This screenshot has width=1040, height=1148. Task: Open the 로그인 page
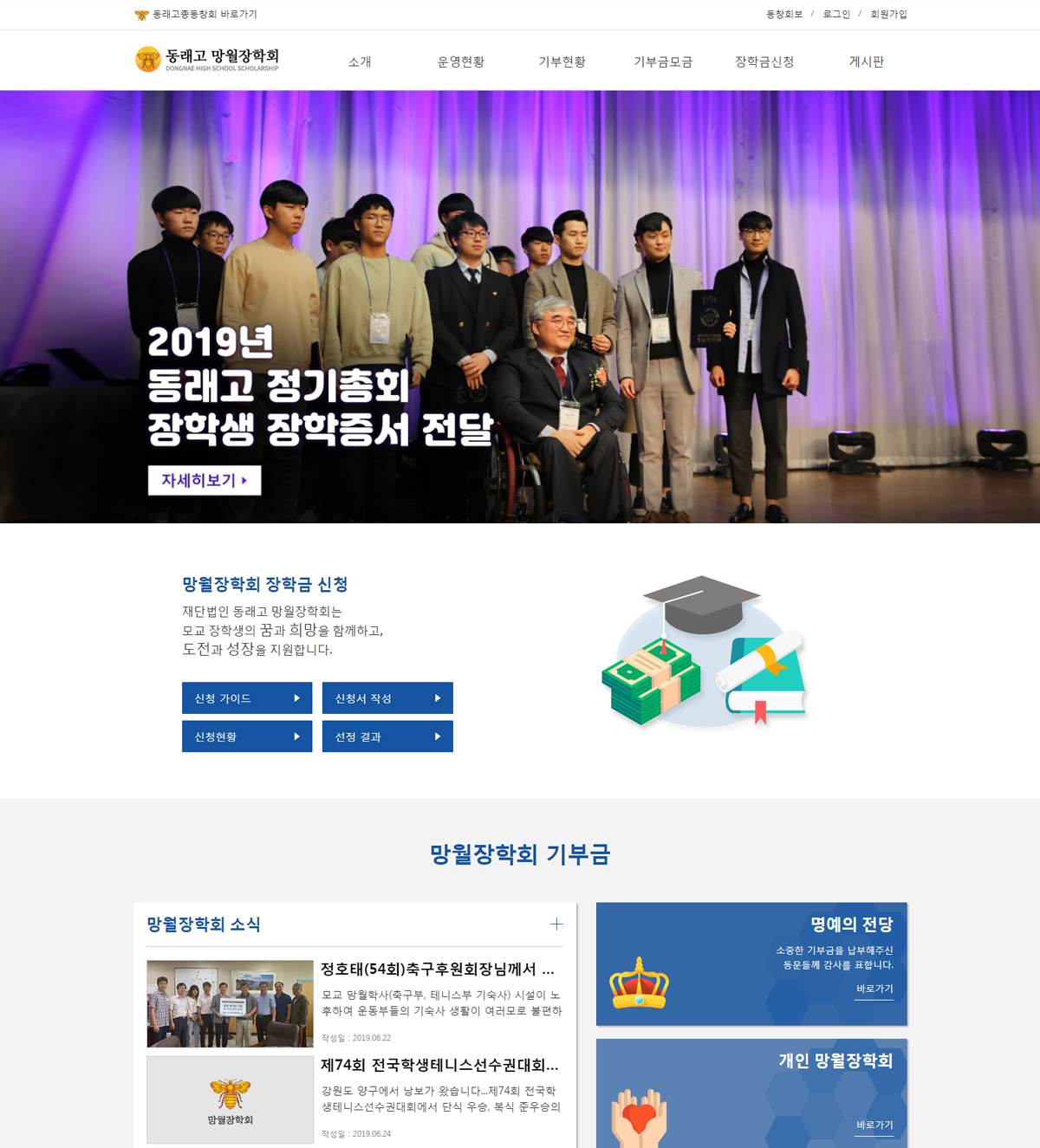(836, 15)
